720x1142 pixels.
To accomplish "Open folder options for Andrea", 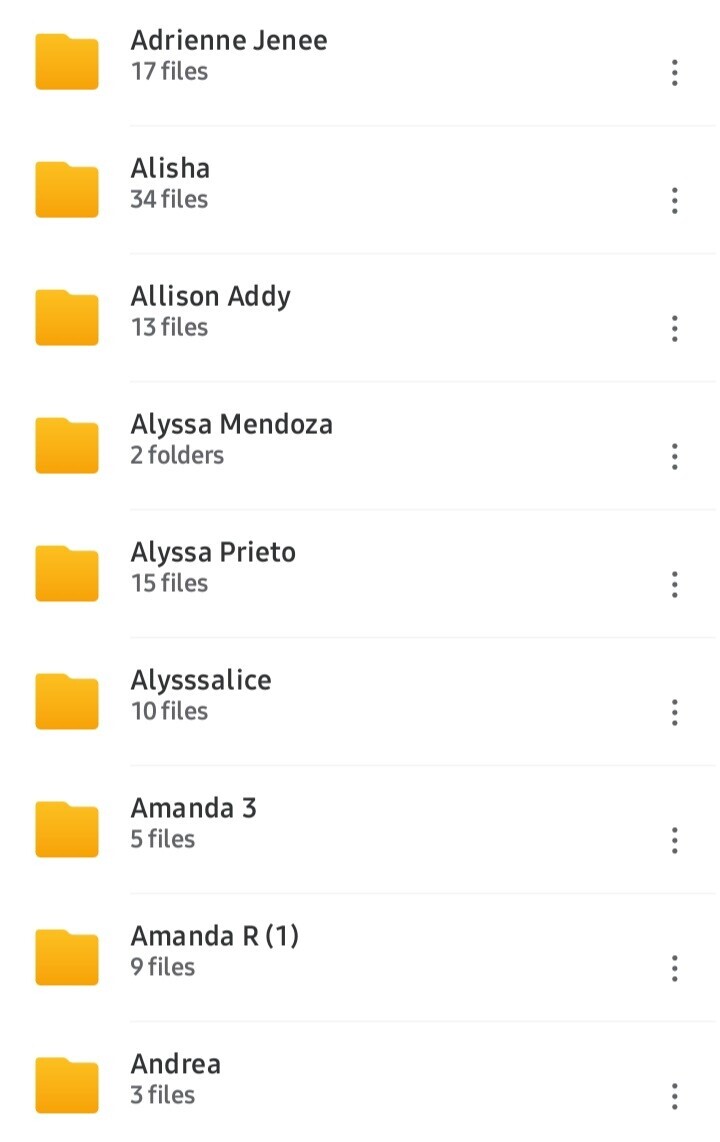I will tap(675, 1096).
